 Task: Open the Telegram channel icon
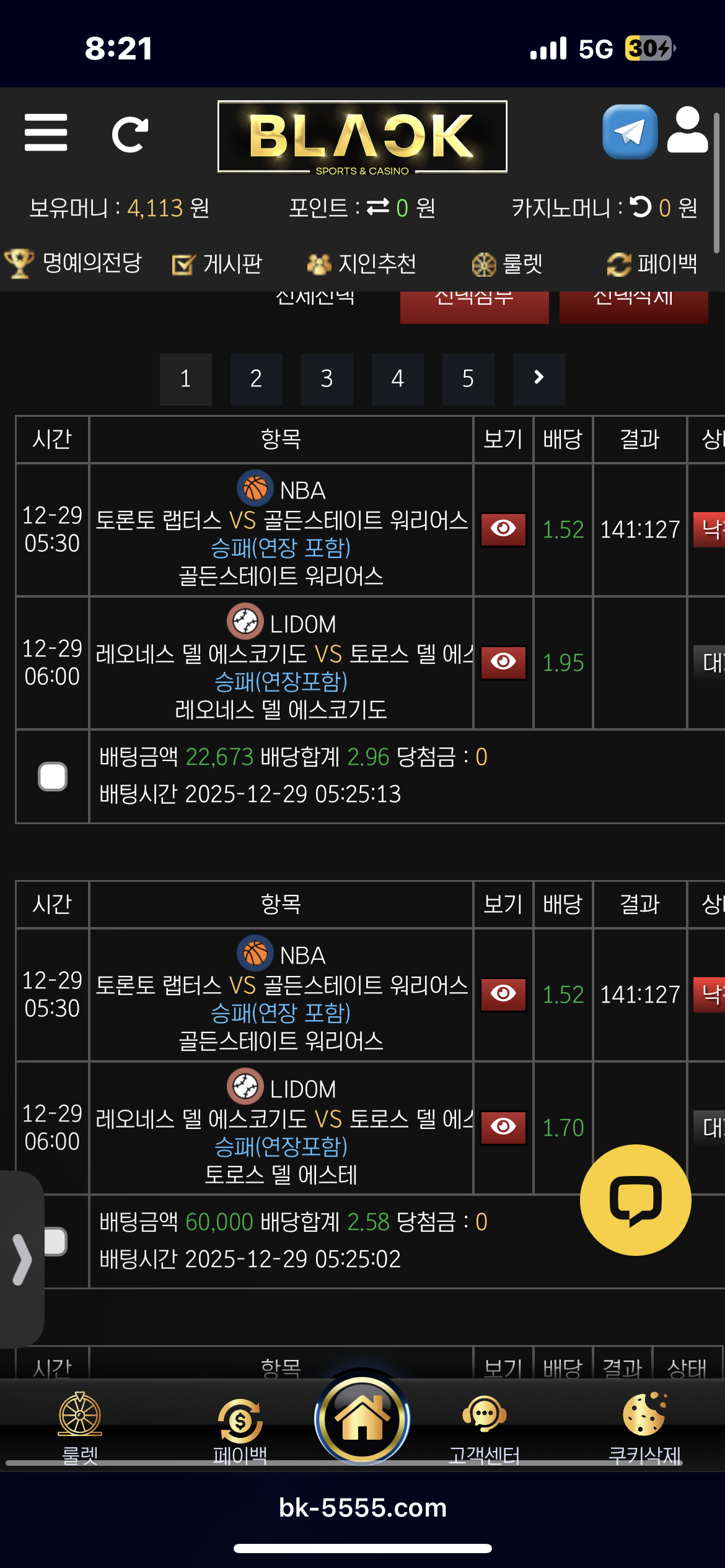click(630, 132)
